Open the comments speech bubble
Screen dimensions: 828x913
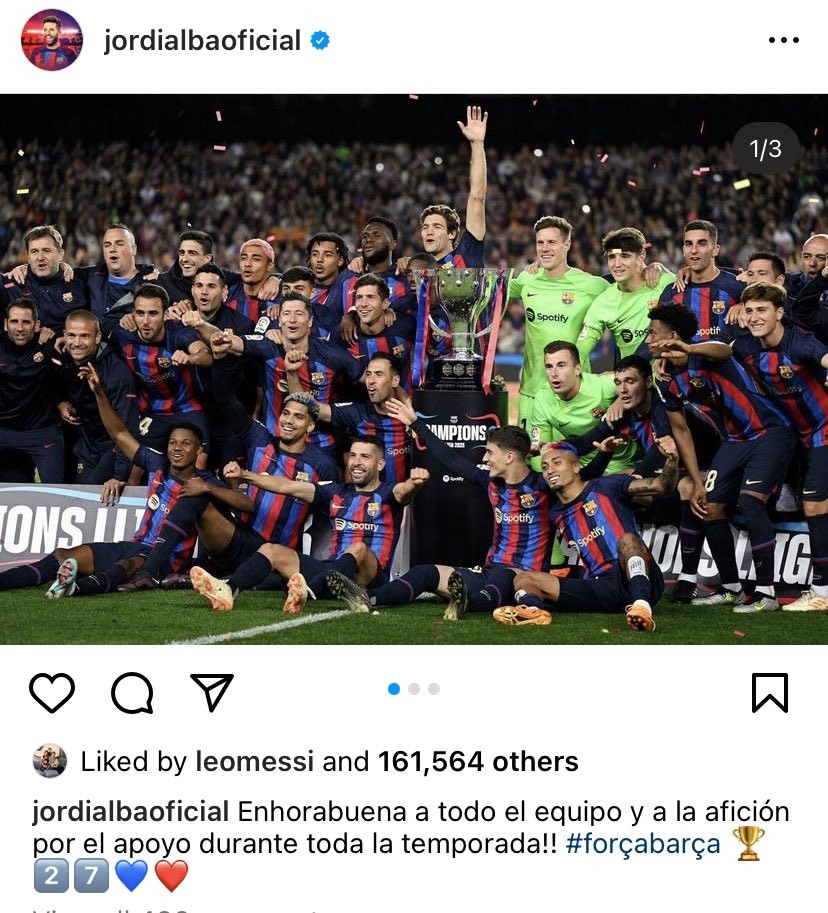132,692
